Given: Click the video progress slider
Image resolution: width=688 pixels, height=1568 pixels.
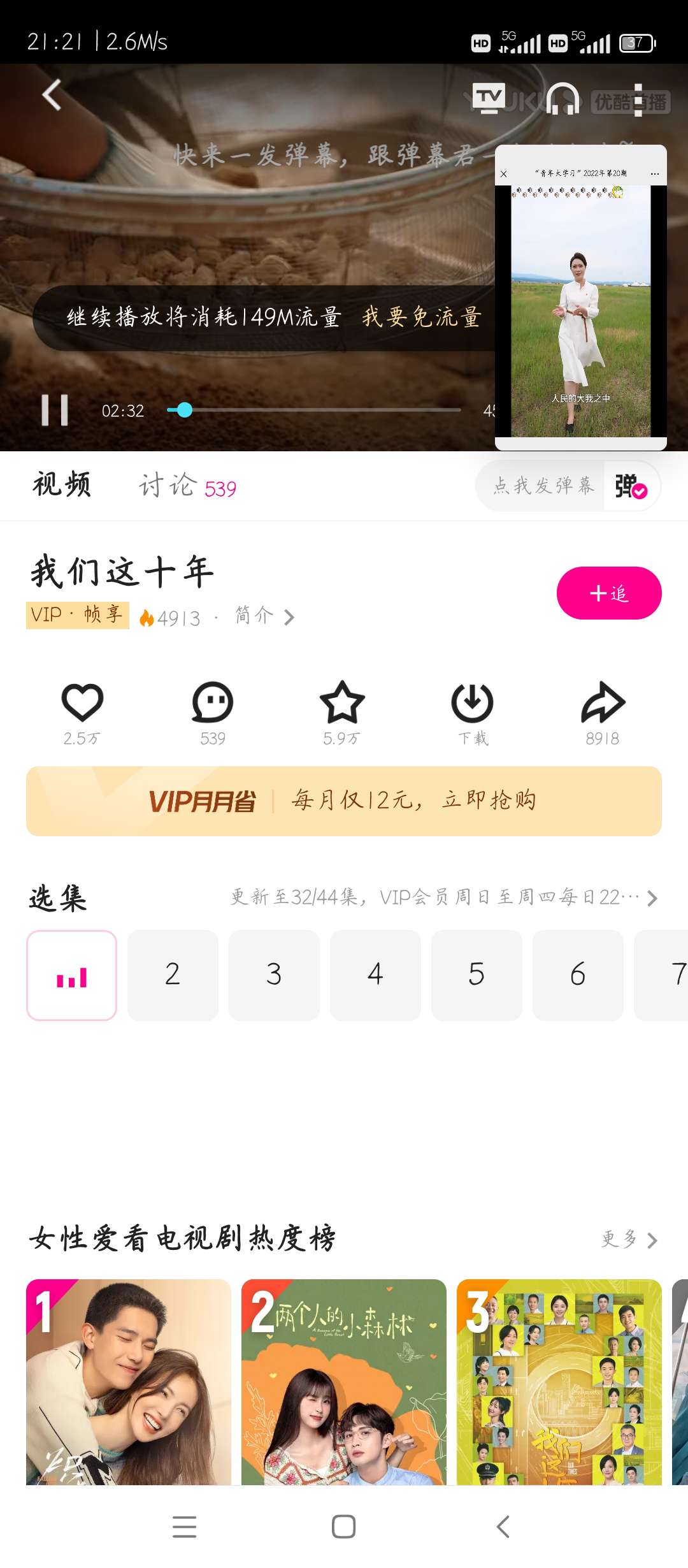Looking at the screenshot, I should click(x=185, y=410).
